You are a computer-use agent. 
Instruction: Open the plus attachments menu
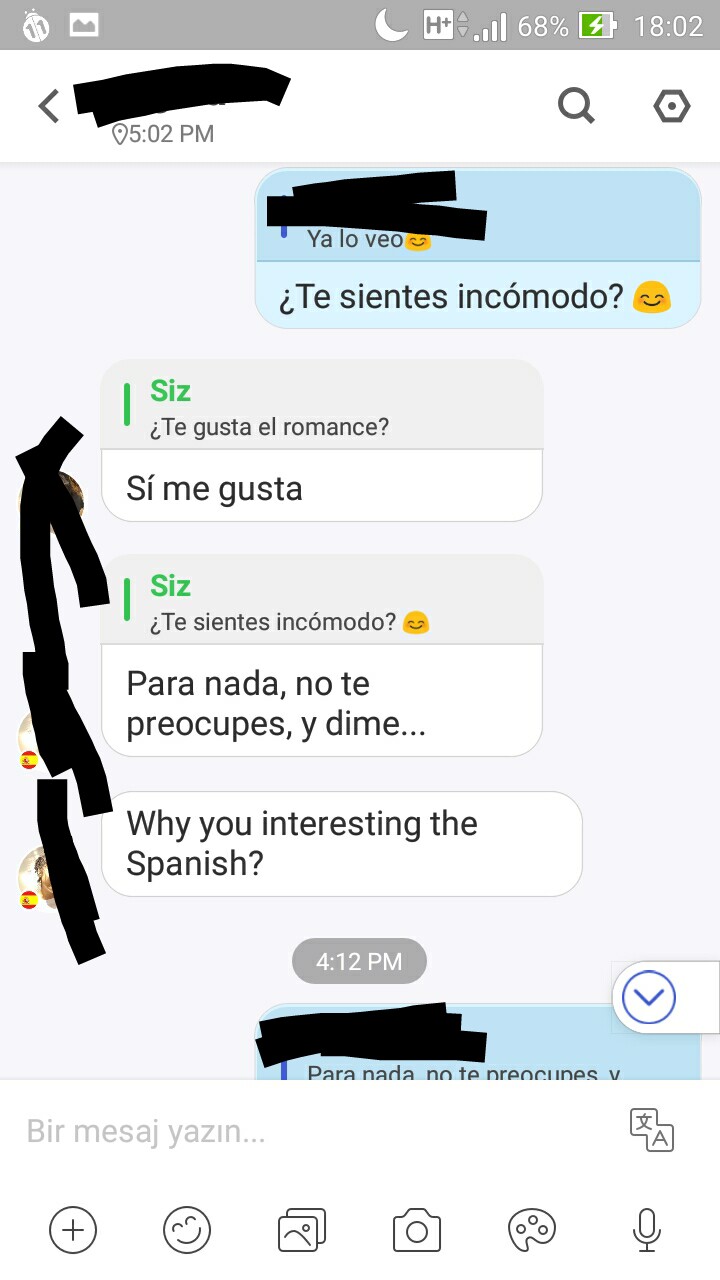73,1229
